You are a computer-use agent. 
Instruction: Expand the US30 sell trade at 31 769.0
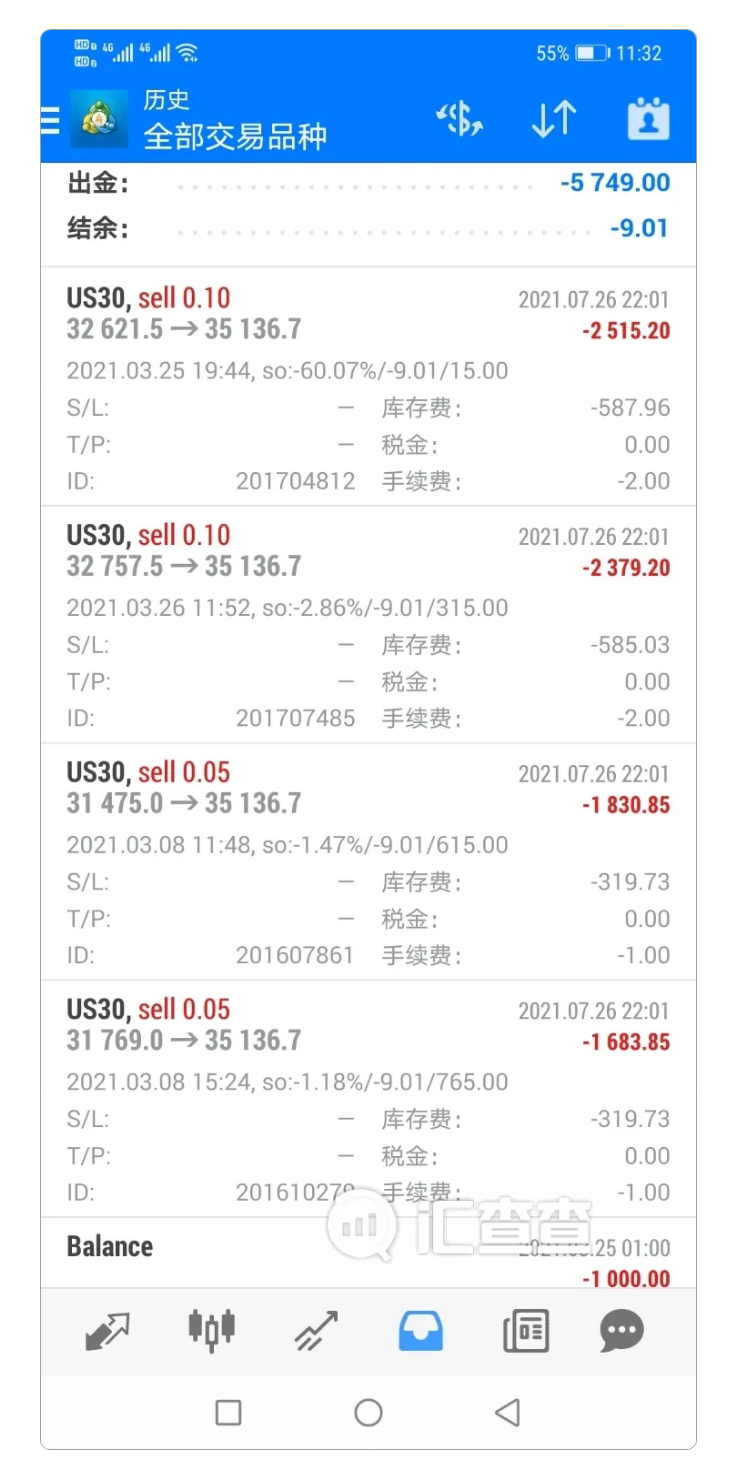[368, 1098]
